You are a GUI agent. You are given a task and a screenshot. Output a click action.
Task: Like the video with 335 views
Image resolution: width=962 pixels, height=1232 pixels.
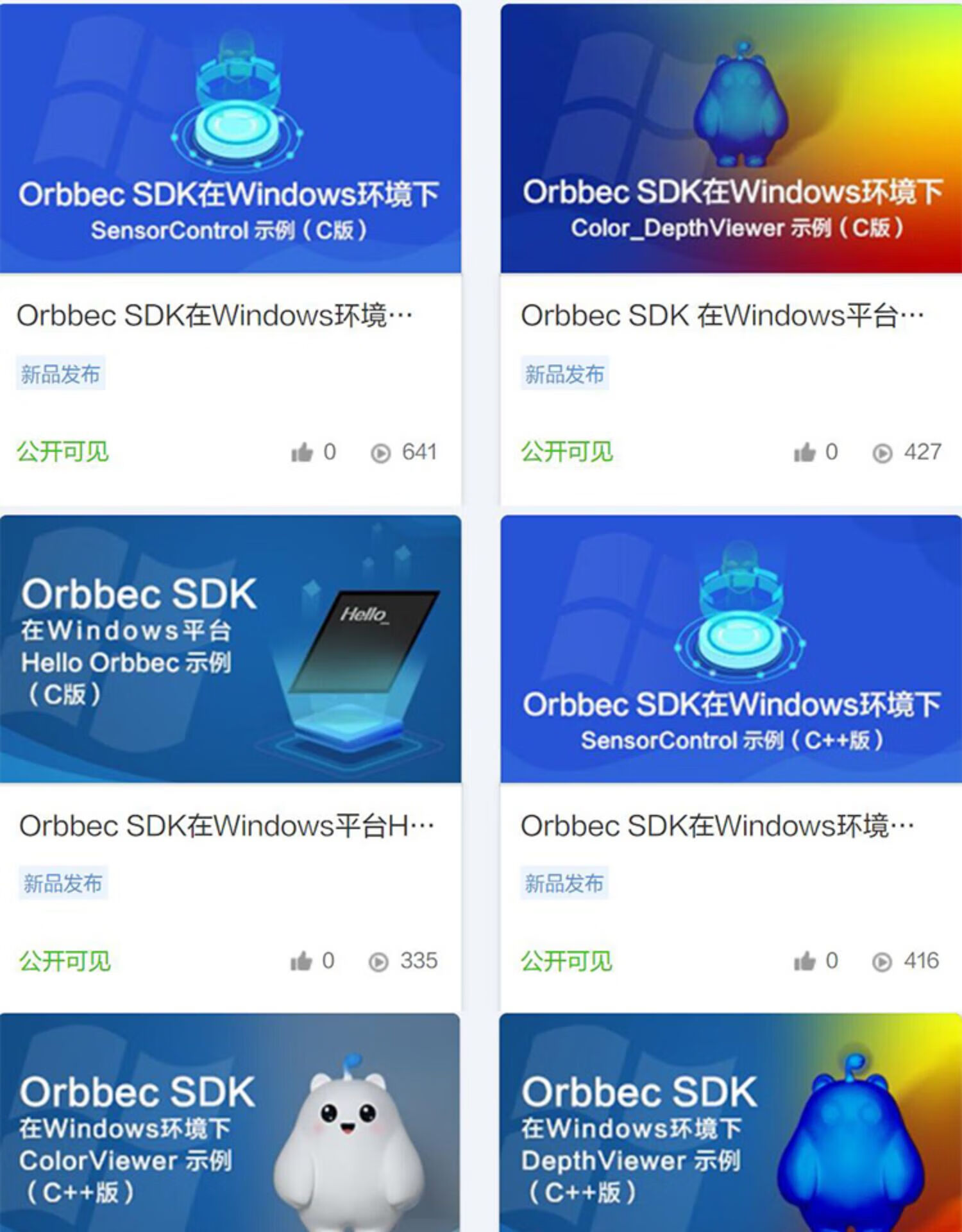click(x=301, y=961)
